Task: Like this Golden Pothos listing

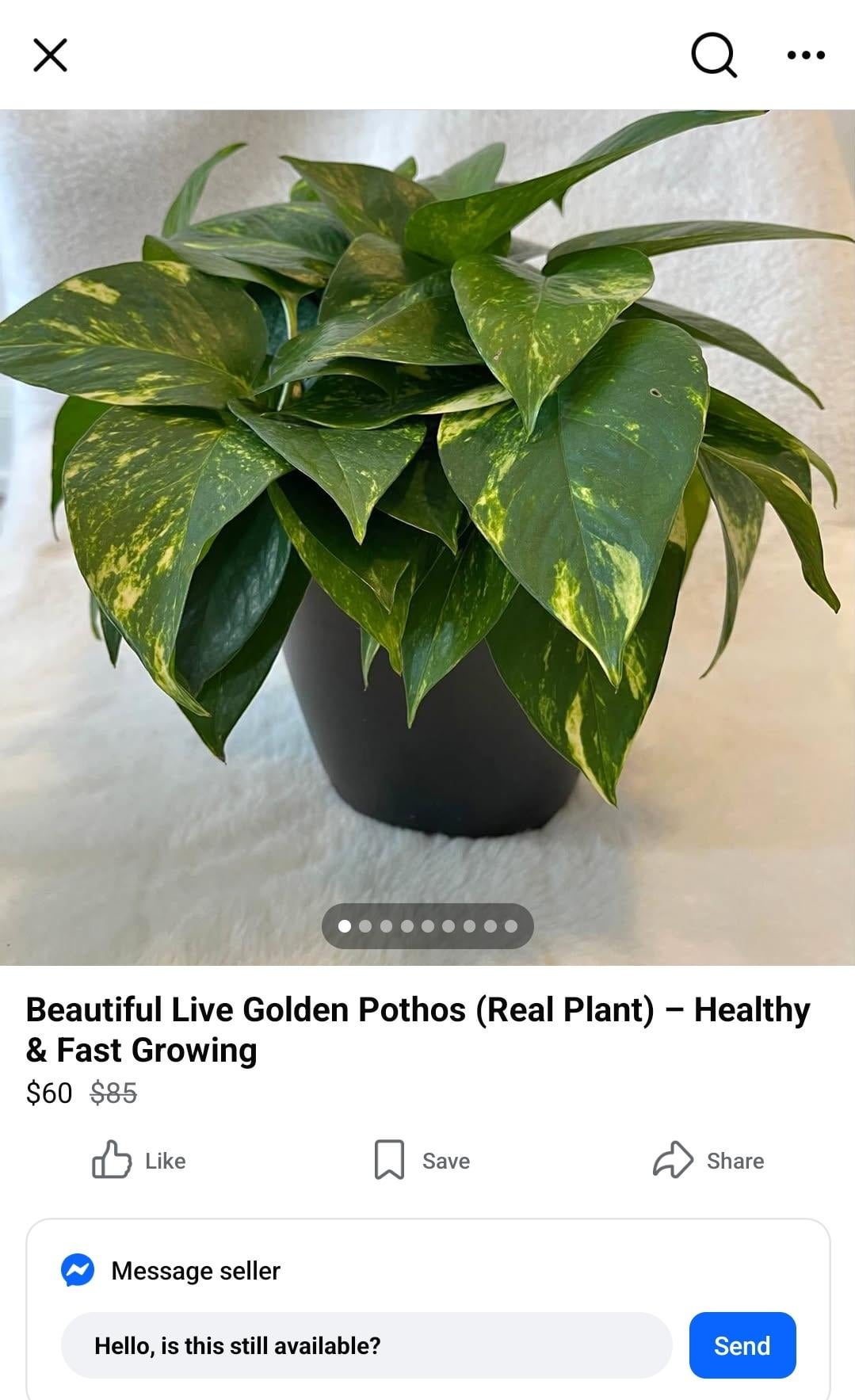Action: (139, 1160)
